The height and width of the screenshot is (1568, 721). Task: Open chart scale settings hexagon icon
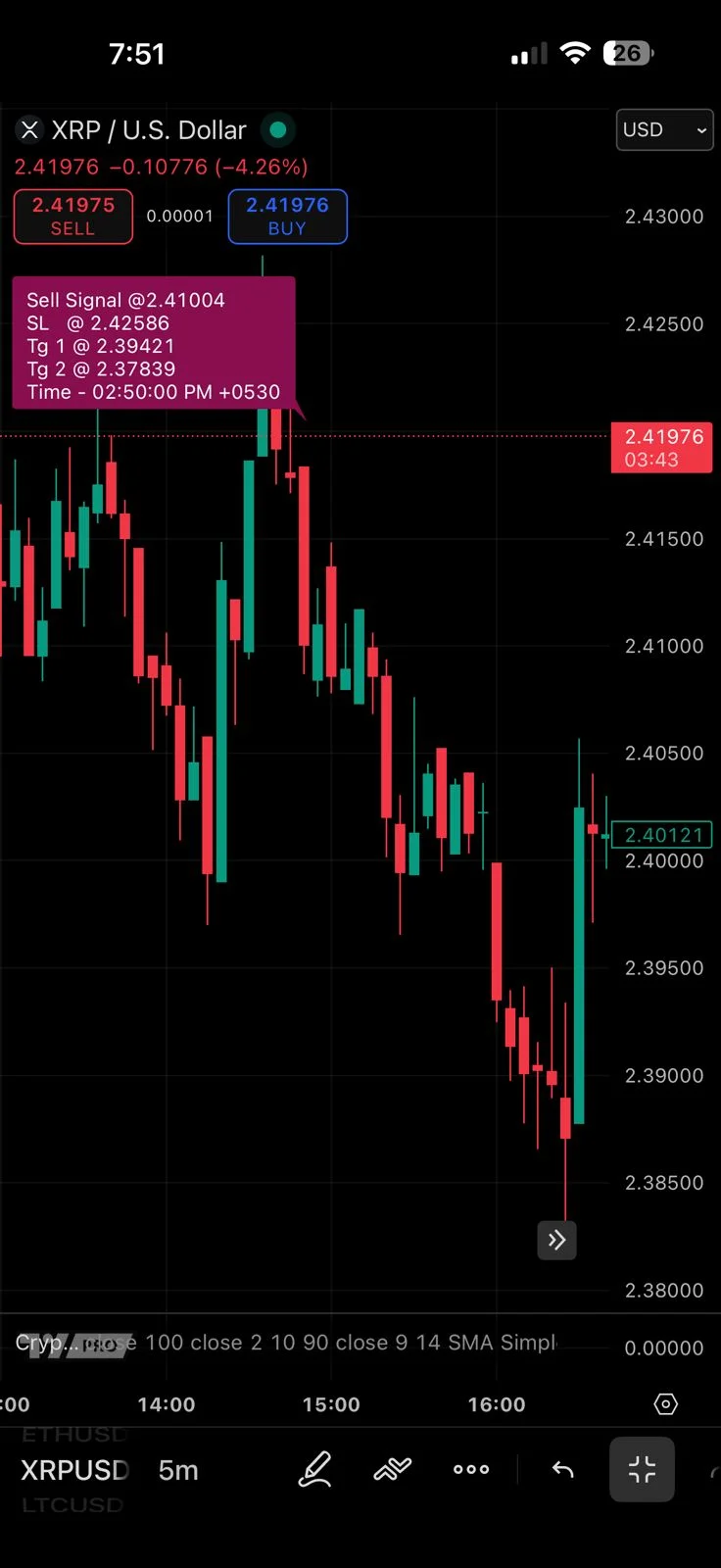click(x=665, y=1404)
